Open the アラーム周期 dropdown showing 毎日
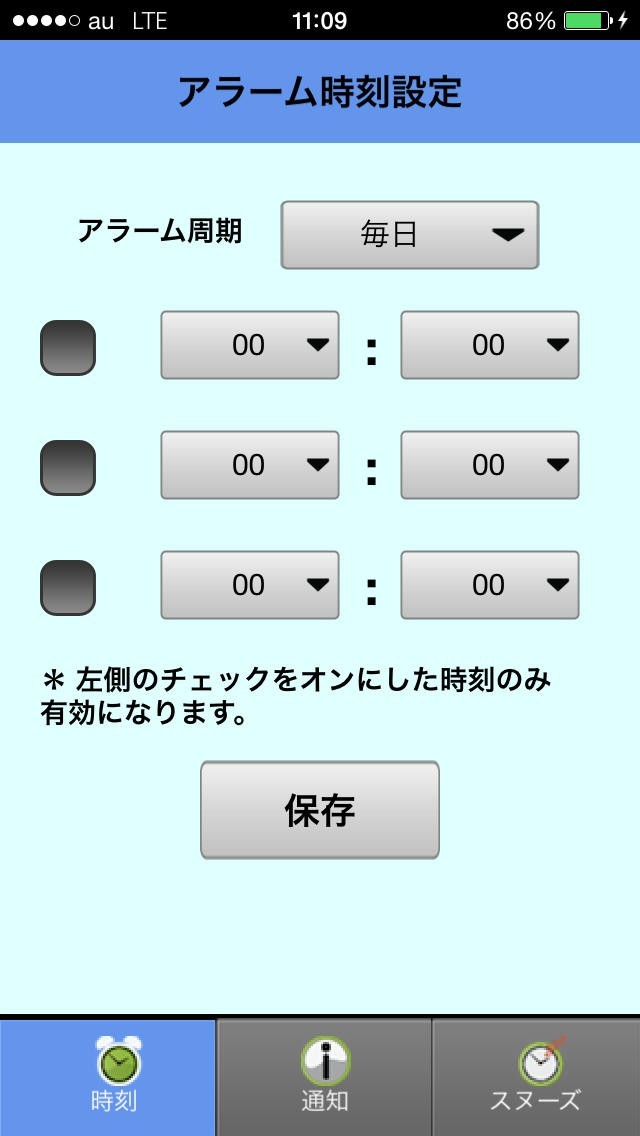640x1136 pixels. (x=409, y=235)
